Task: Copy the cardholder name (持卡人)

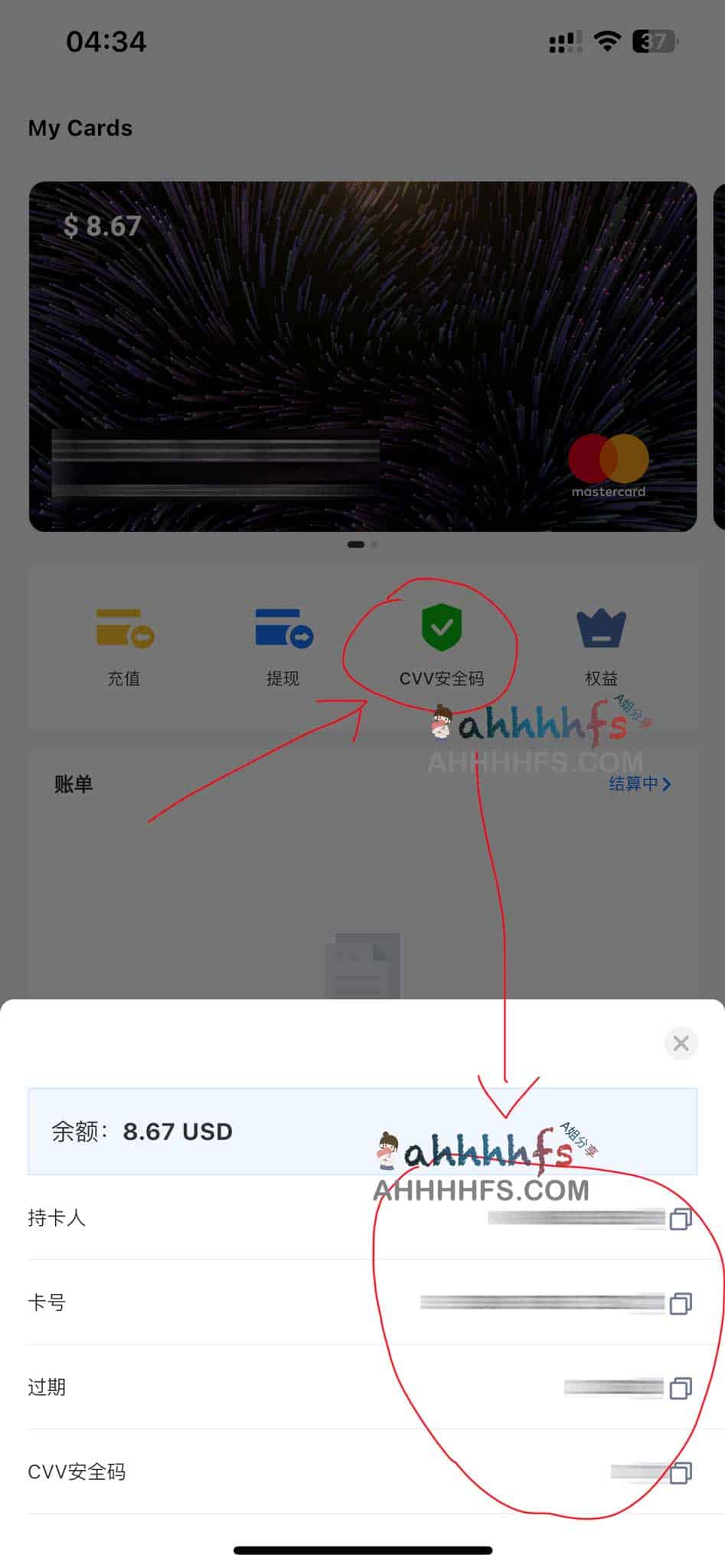Action: click(681, 1218)
